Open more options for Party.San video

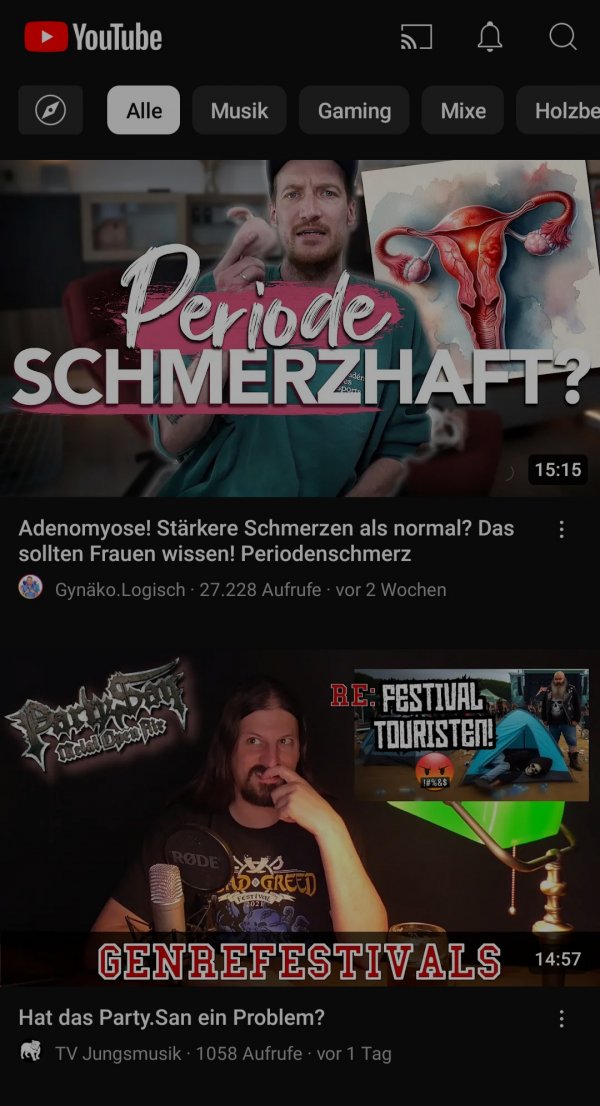point(561,1018)
